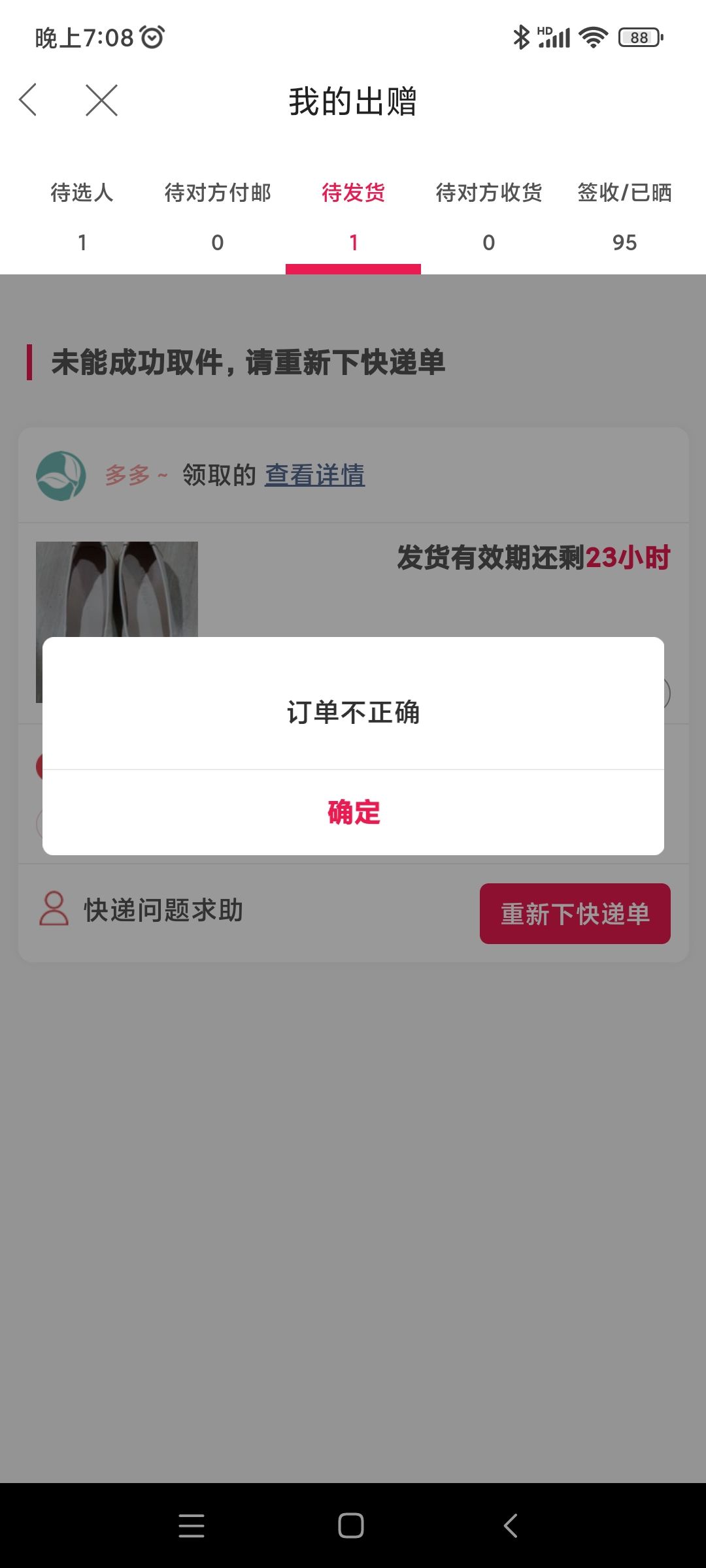Close the page with the X icon
706x1568 pixels.
point(102,100)
